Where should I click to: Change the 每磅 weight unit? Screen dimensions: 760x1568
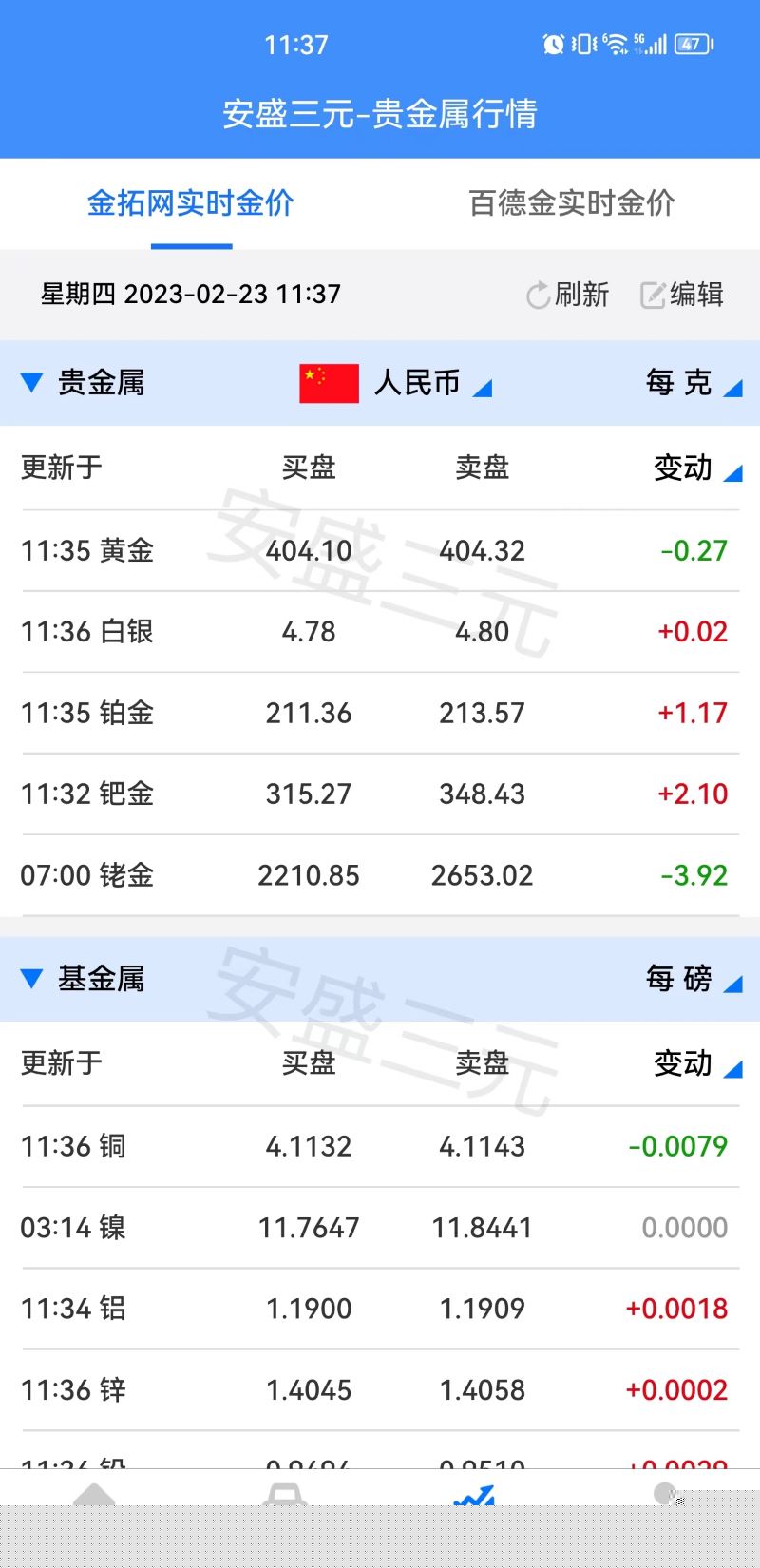pyautogui.click(x=692, y=978)
